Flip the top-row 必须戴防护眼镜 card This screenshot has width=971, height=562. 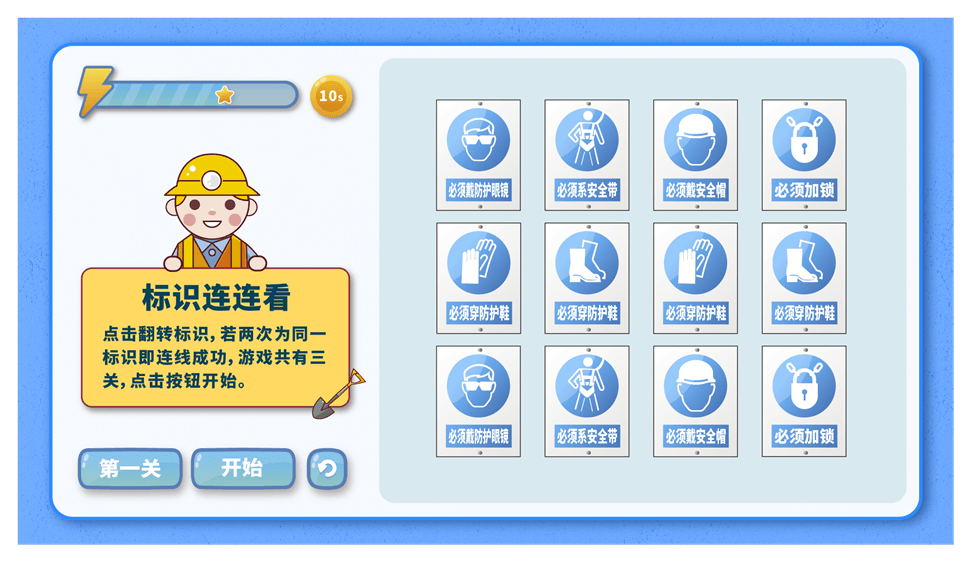[x=478, y=154]
